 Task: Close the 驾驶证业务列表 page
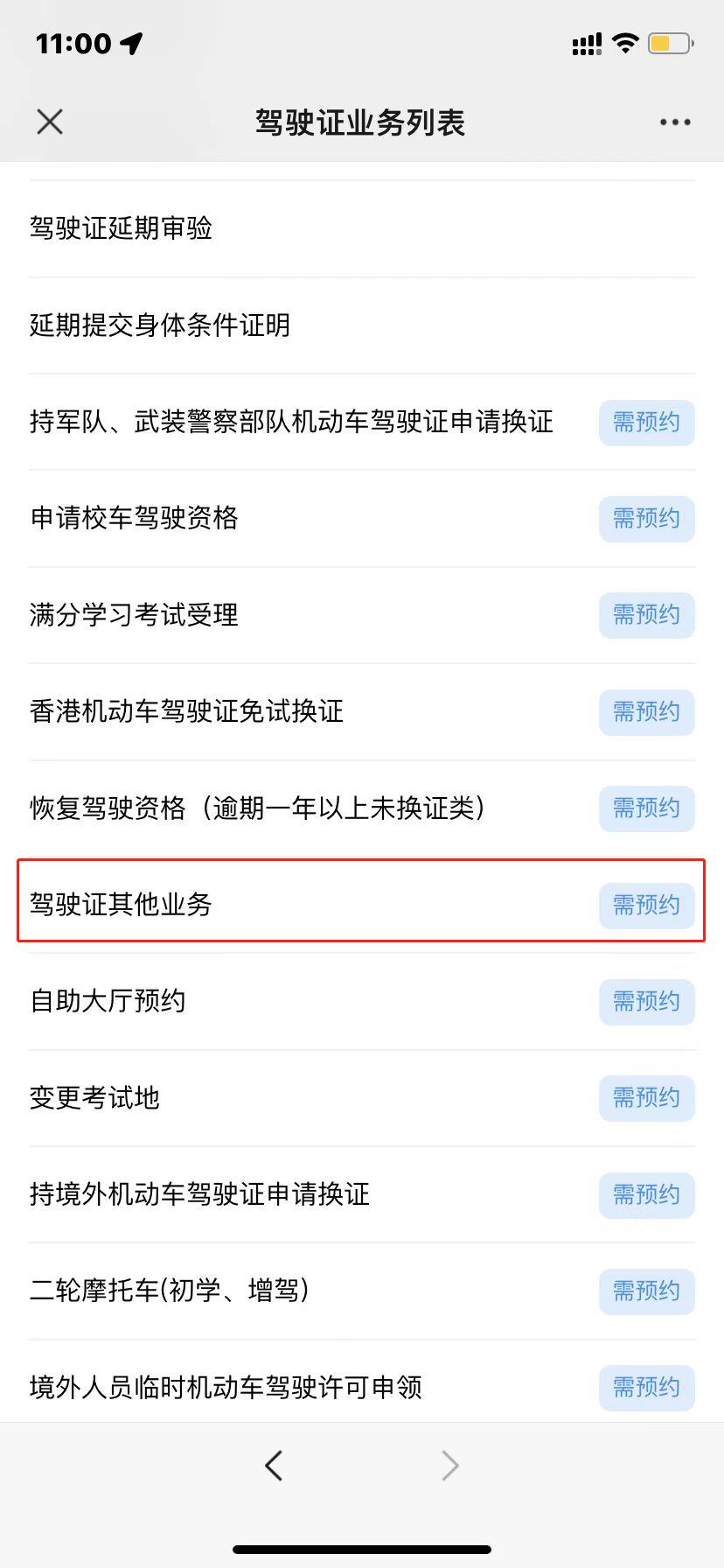(50, 122)
